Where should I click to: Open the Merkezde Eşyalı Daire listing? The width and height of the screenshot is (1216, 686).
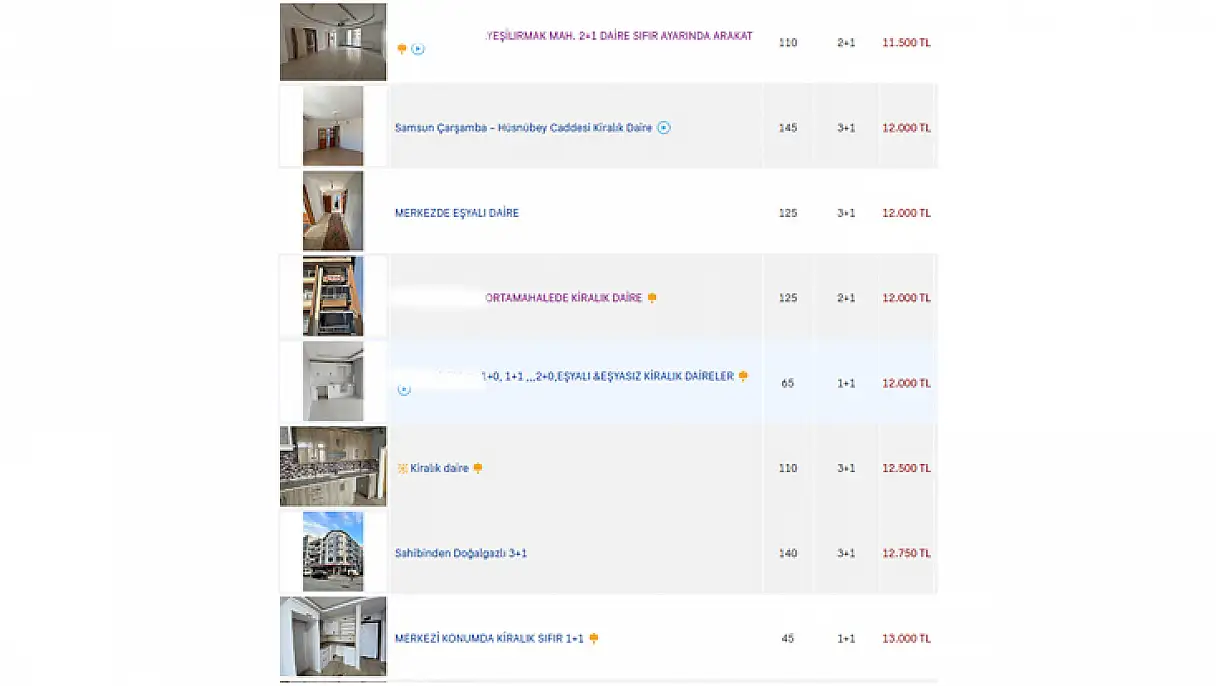coord(457,213)
